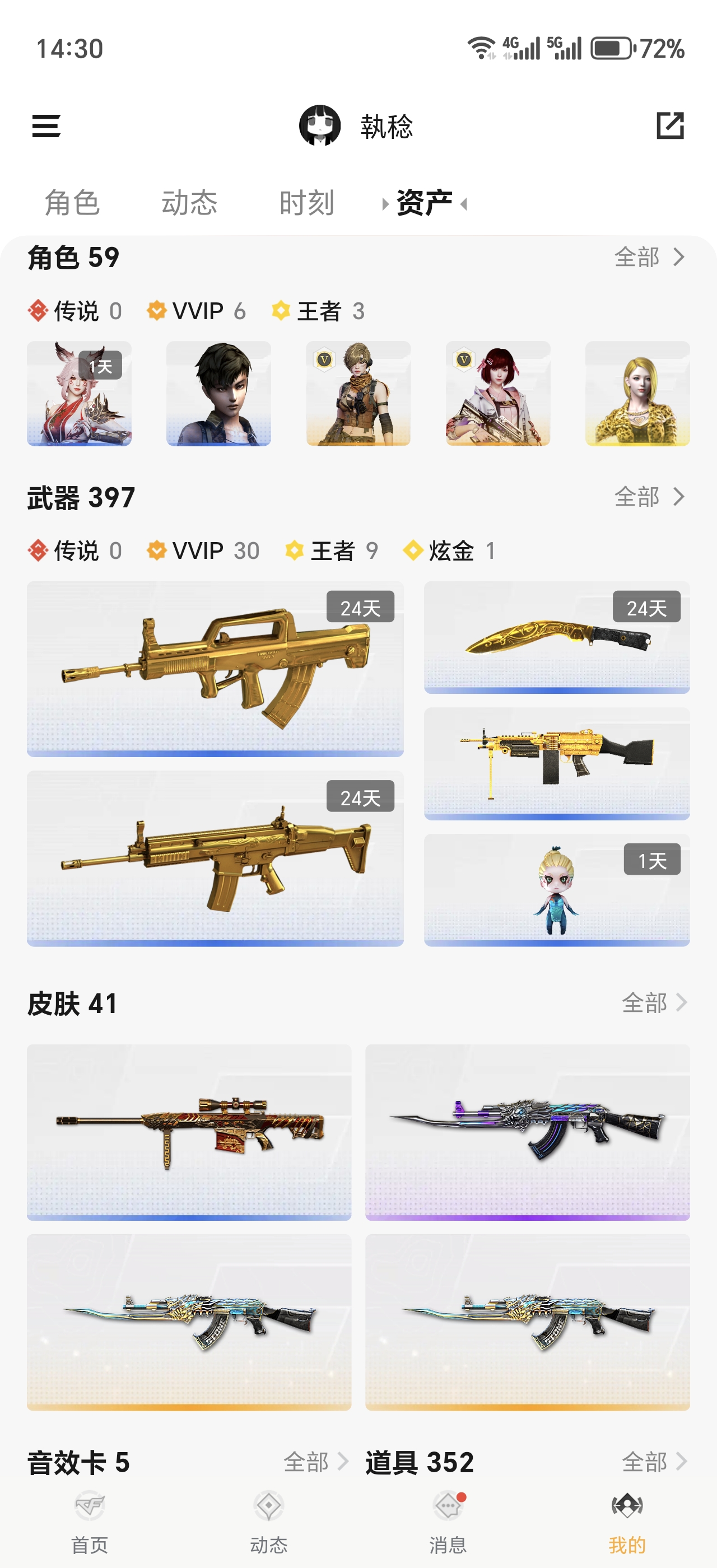View all 角色 via 全部

pos(649,258)
